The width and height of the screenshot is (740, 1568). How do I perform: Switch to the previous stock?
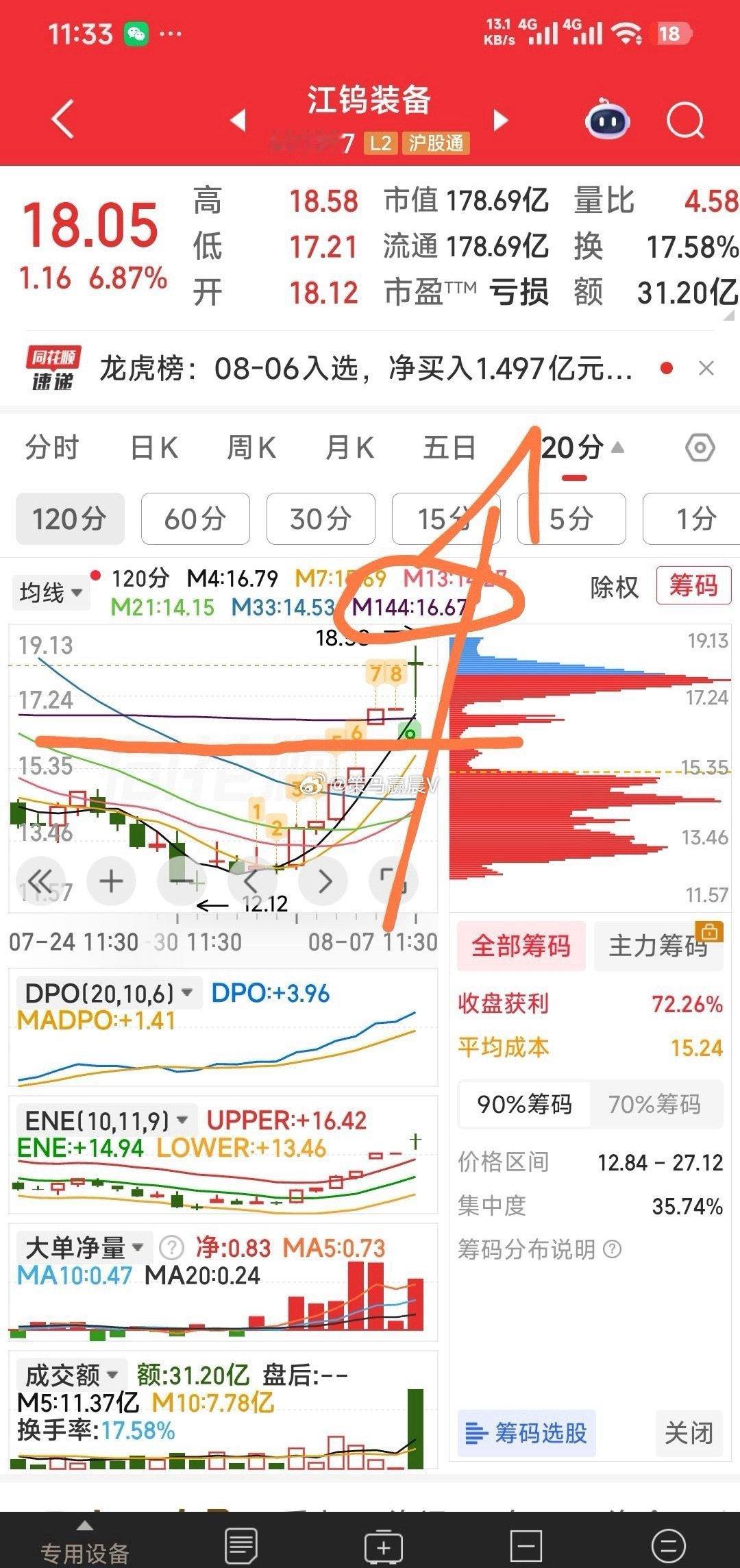(x=238, y=120)
